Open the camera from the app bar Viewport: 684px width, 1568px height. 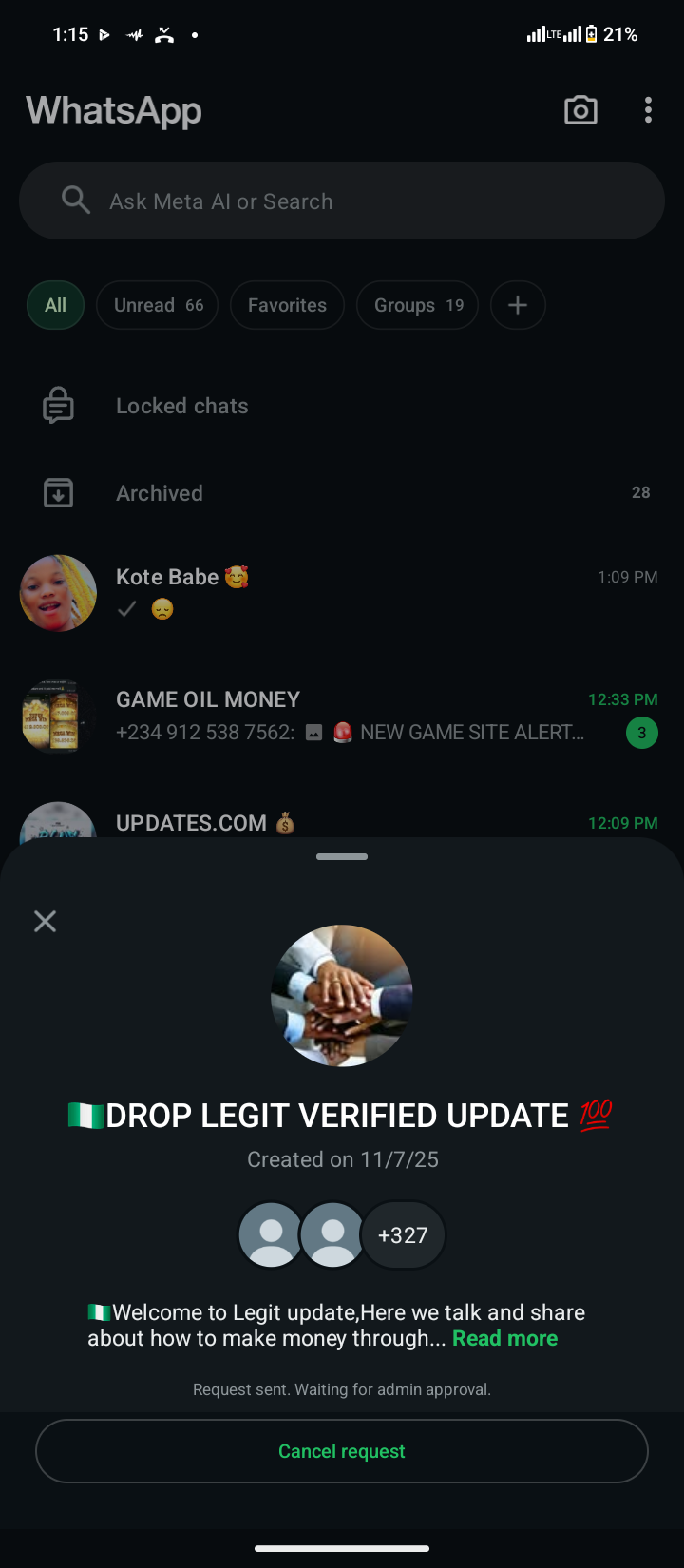pos(580,110)
